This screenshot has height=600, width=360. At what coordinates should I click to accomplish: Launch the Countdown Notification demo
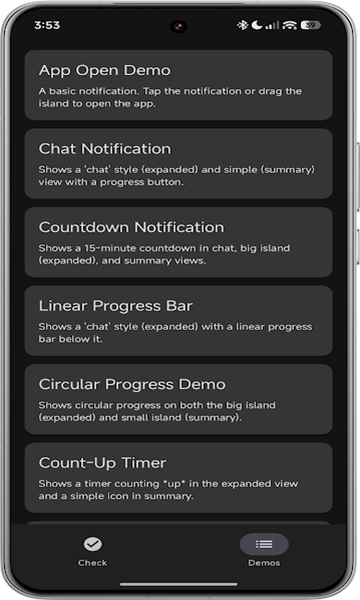coord(179,242)
